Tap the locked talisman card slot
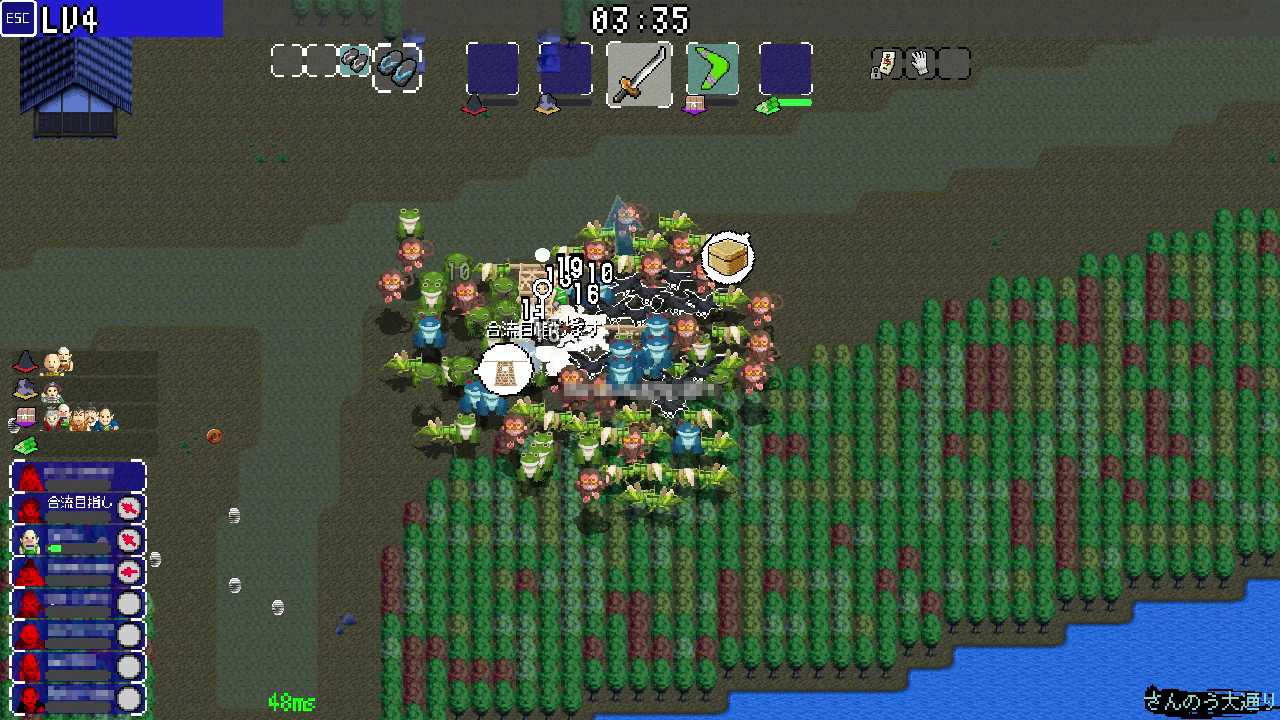Image resolution: width=1280 pixels, height=720 pixels. pos(886,64)
